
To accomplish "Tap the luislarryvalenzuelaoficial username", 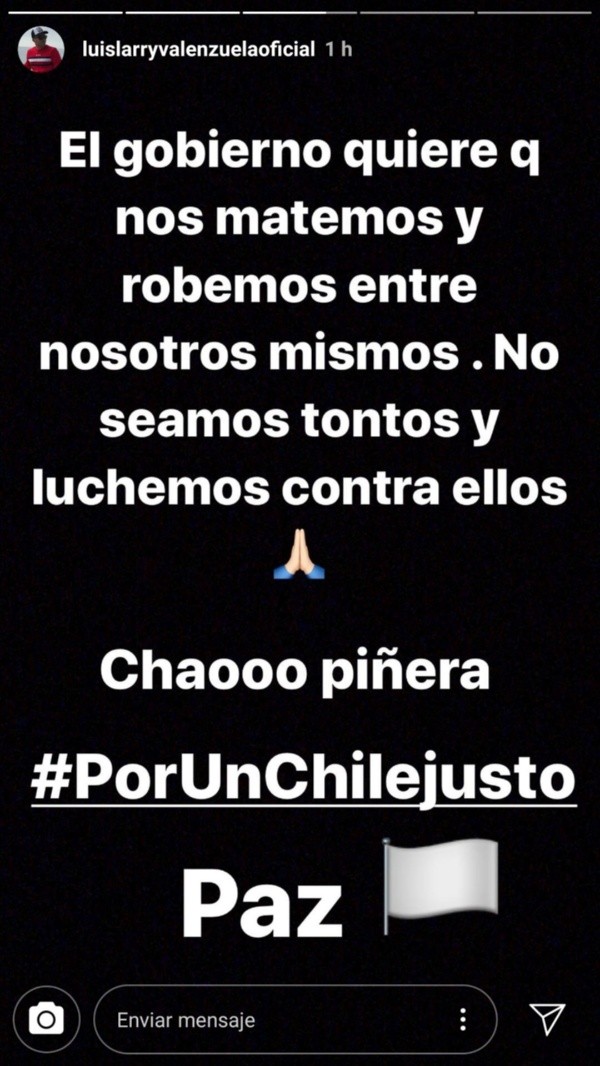I will (198, 49).
